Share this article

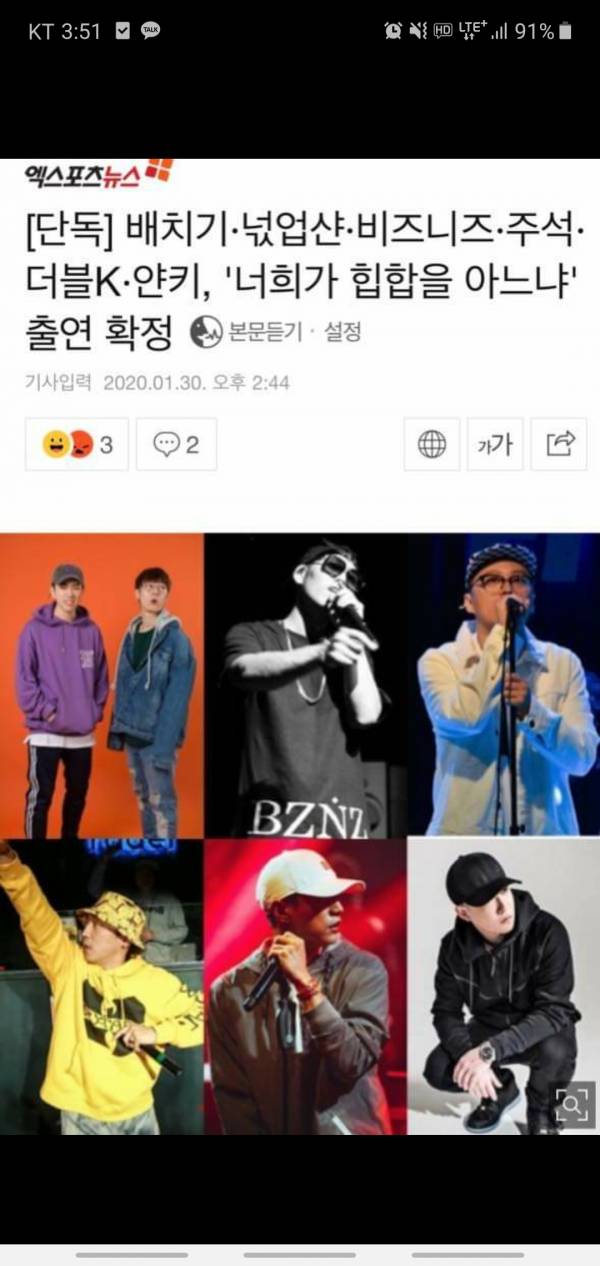click(x=559, y=444)
